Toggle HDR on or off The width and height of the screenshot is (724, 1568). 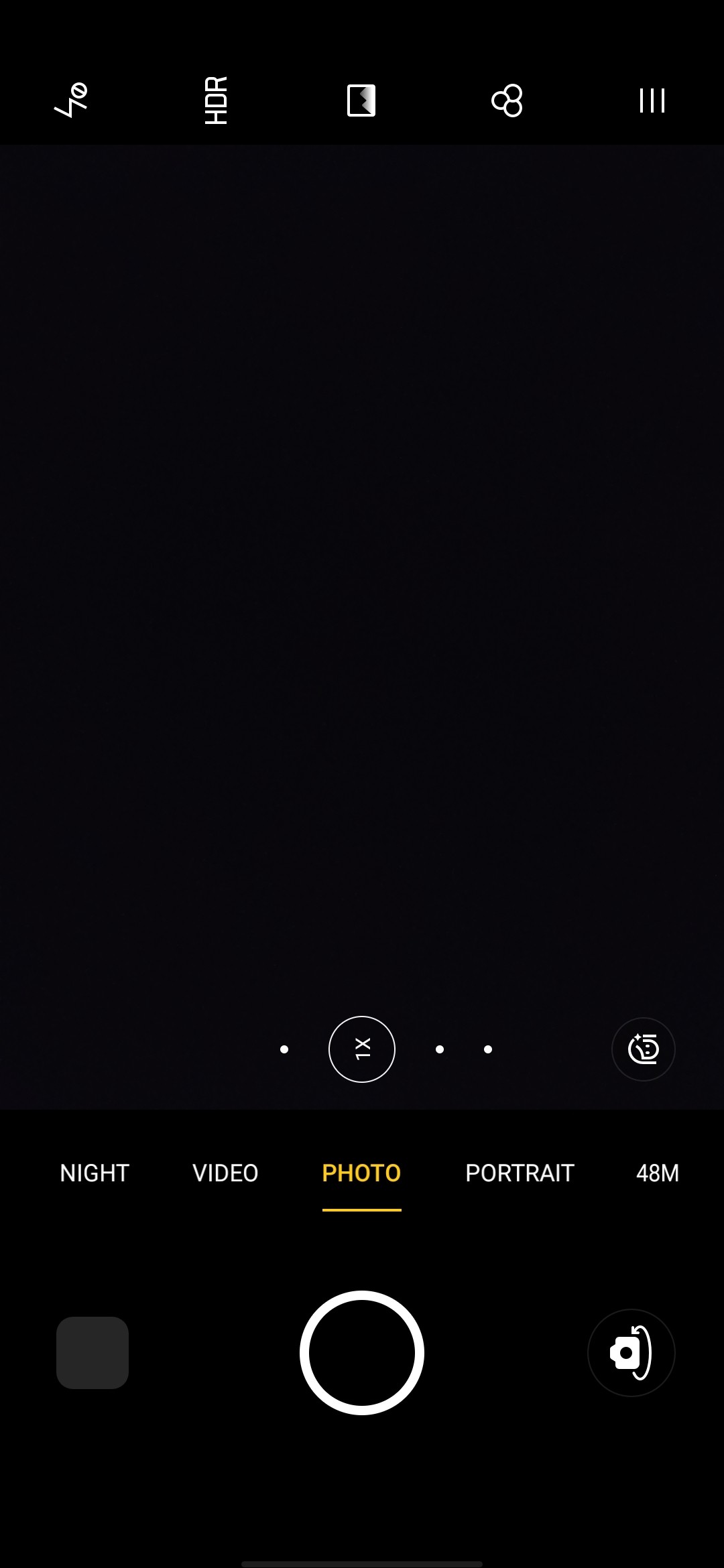(x=215, y=101)
